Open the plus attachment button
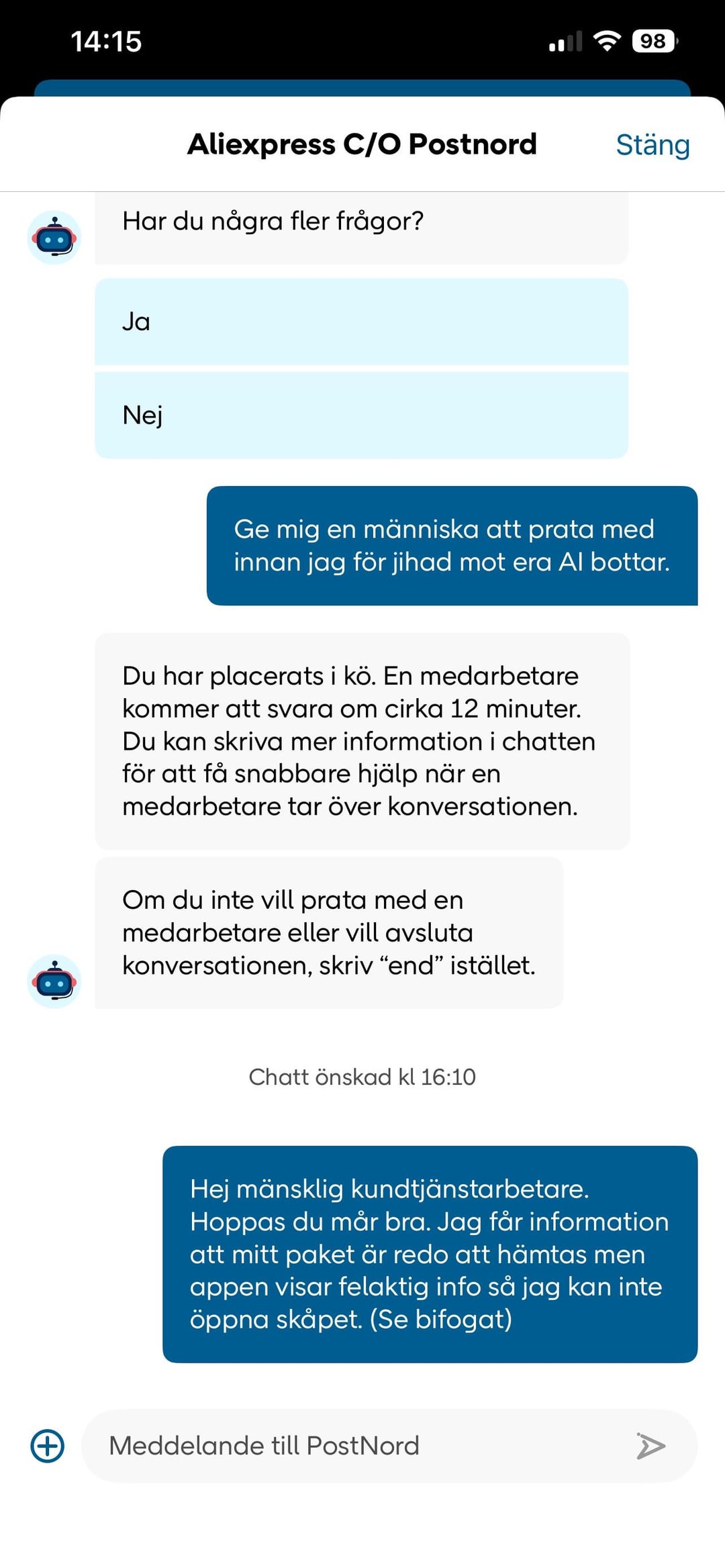 click(x=48, y=1446)
